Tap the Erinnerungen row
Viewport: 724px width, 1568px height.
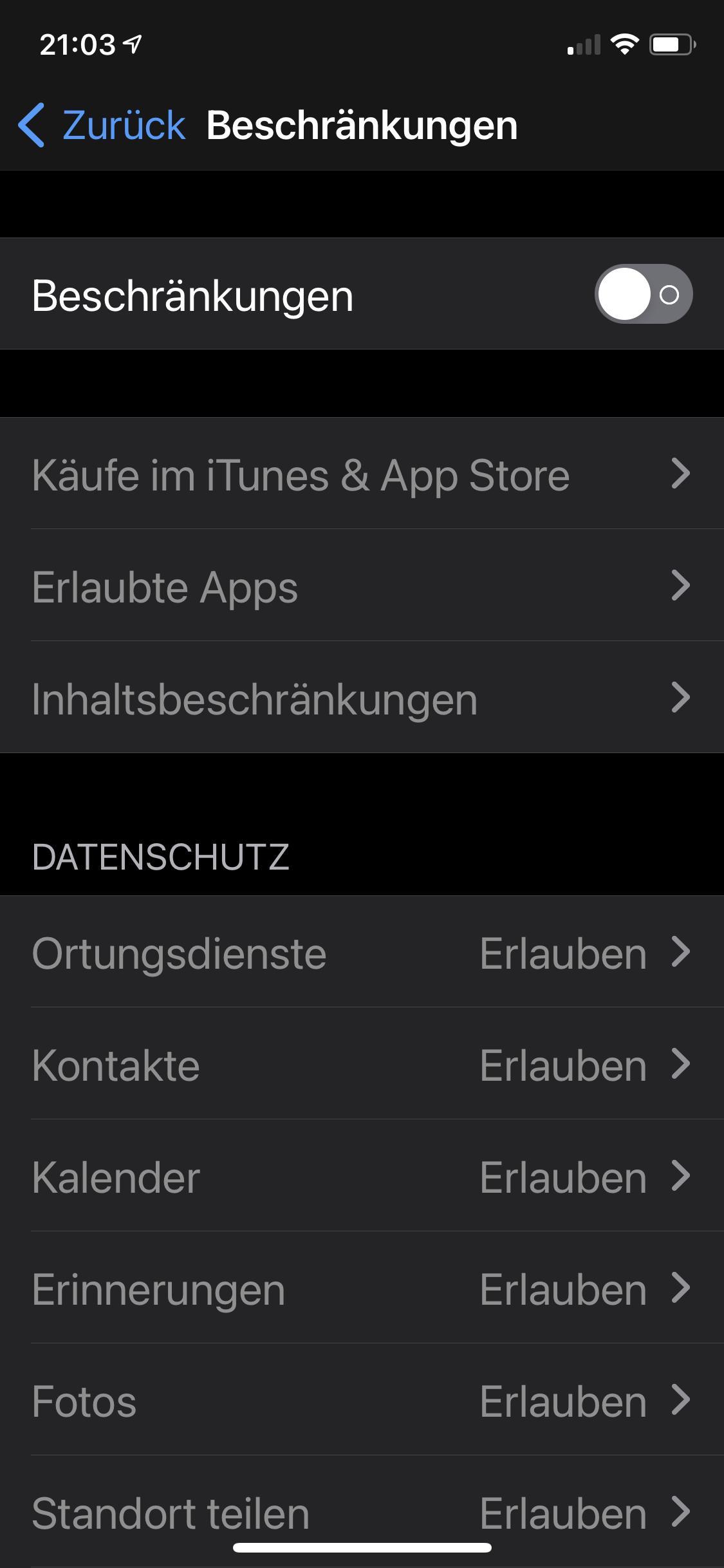point(362,1289)
